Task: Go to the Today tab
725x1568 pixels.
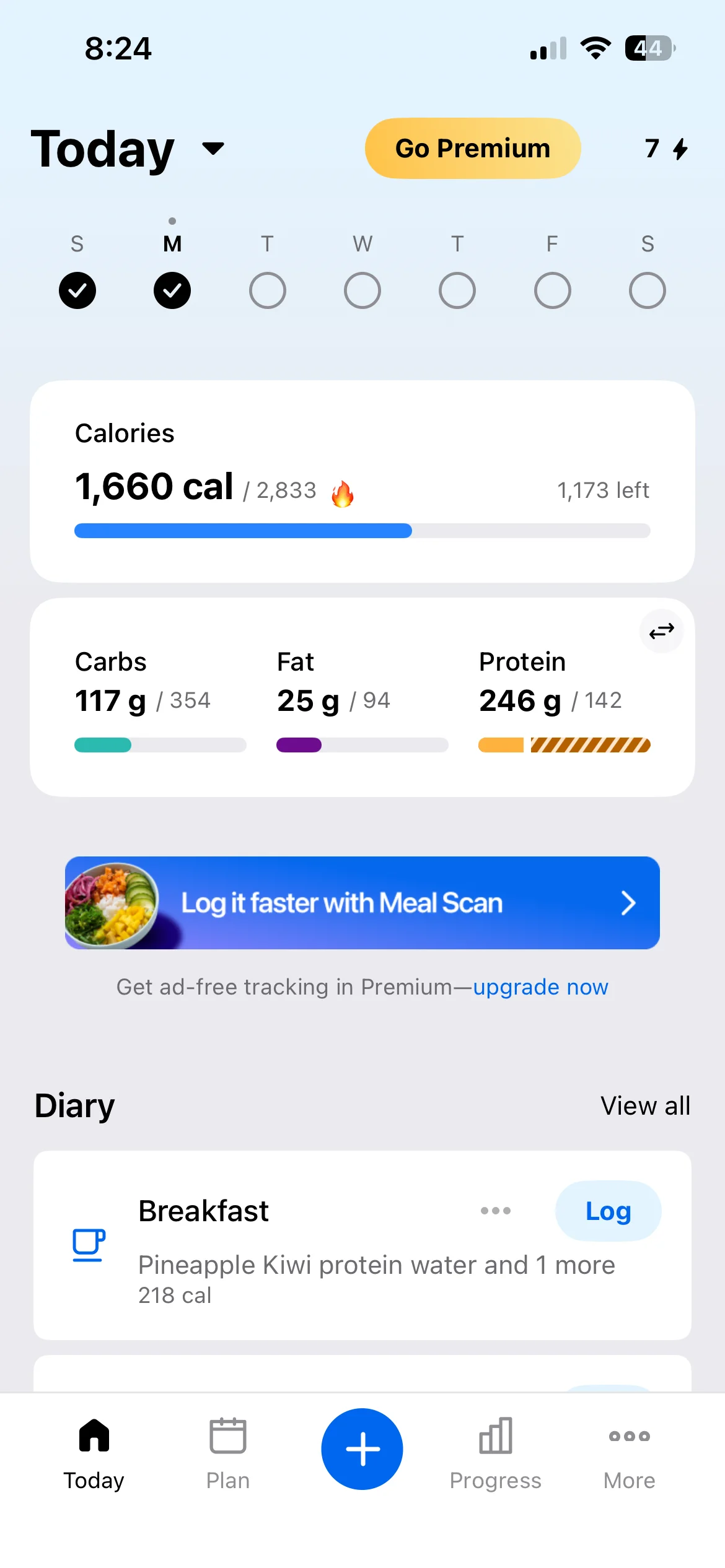Action: 94,1453
